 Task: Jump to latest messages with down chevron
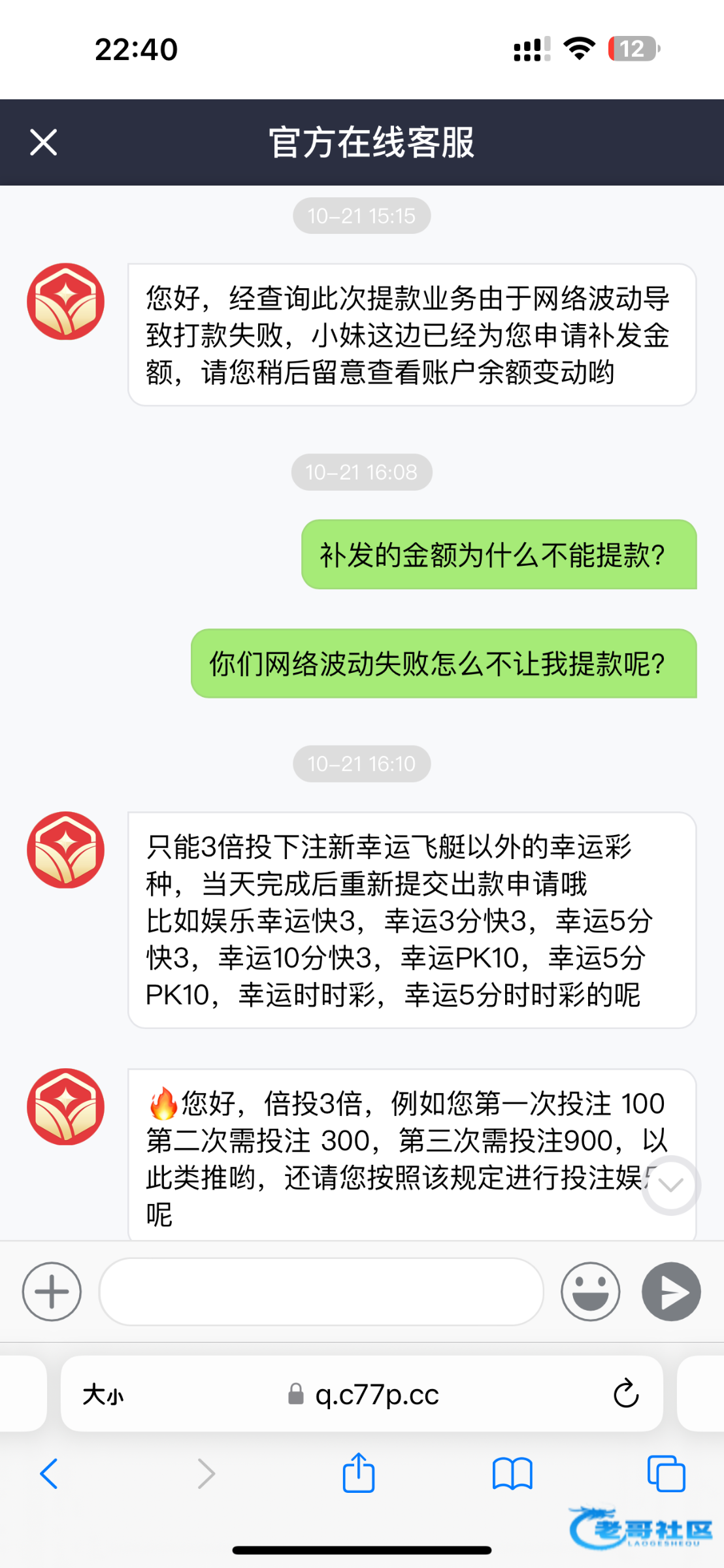tap(671, 1185)
